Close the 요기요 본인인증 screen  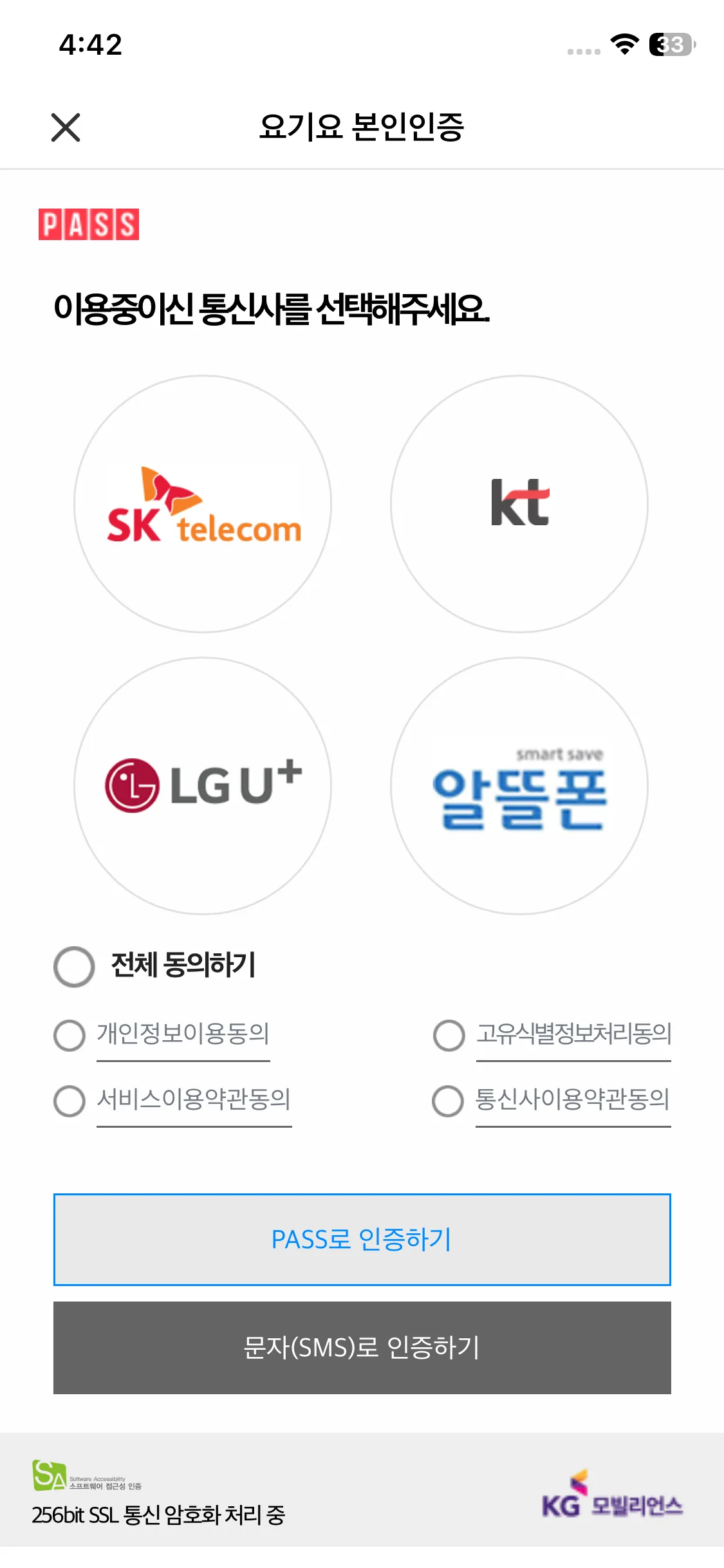point(66,127)
